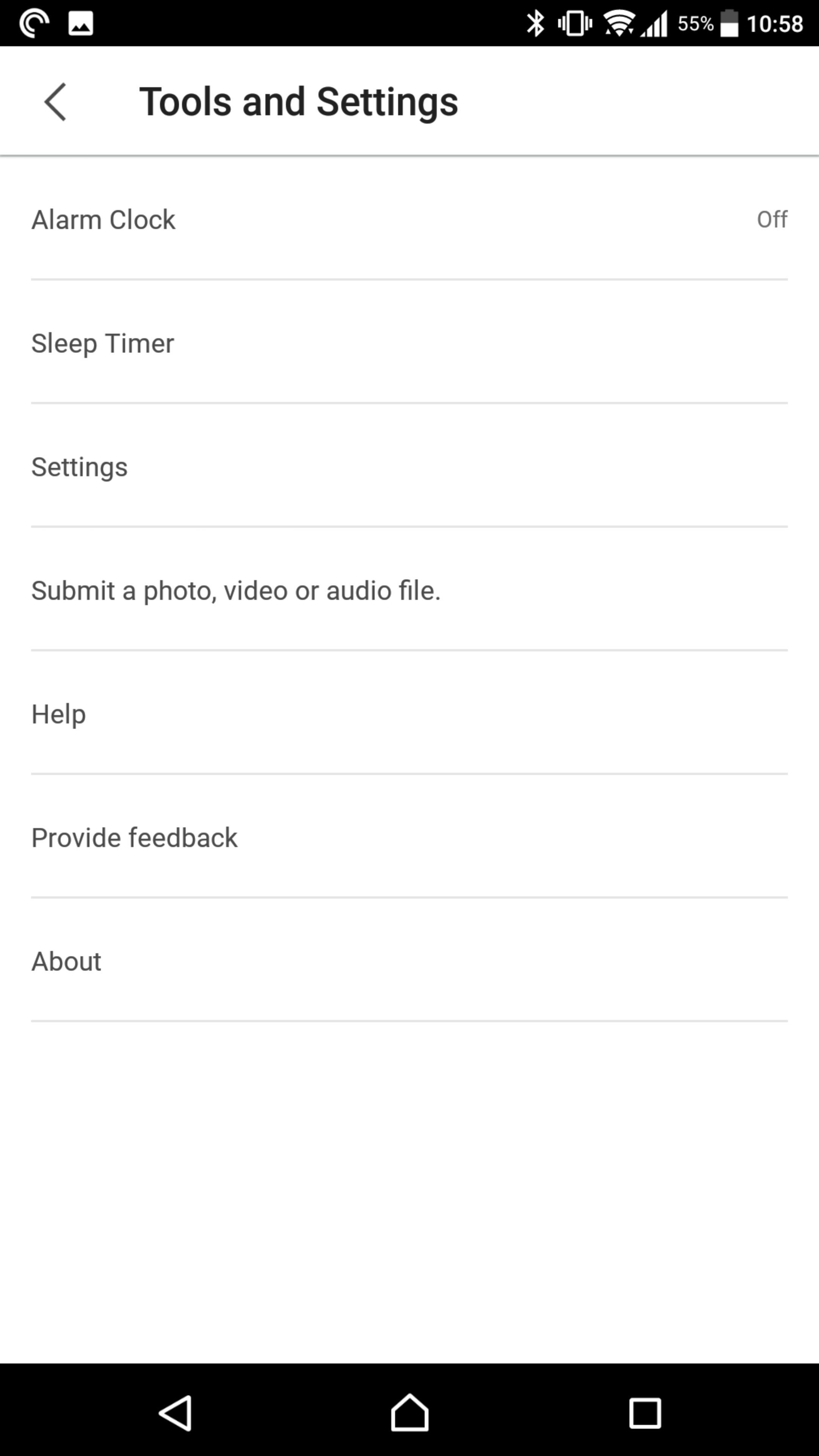819x1456 pixels.
Task: Open the Help section
Action: (409, 713)
